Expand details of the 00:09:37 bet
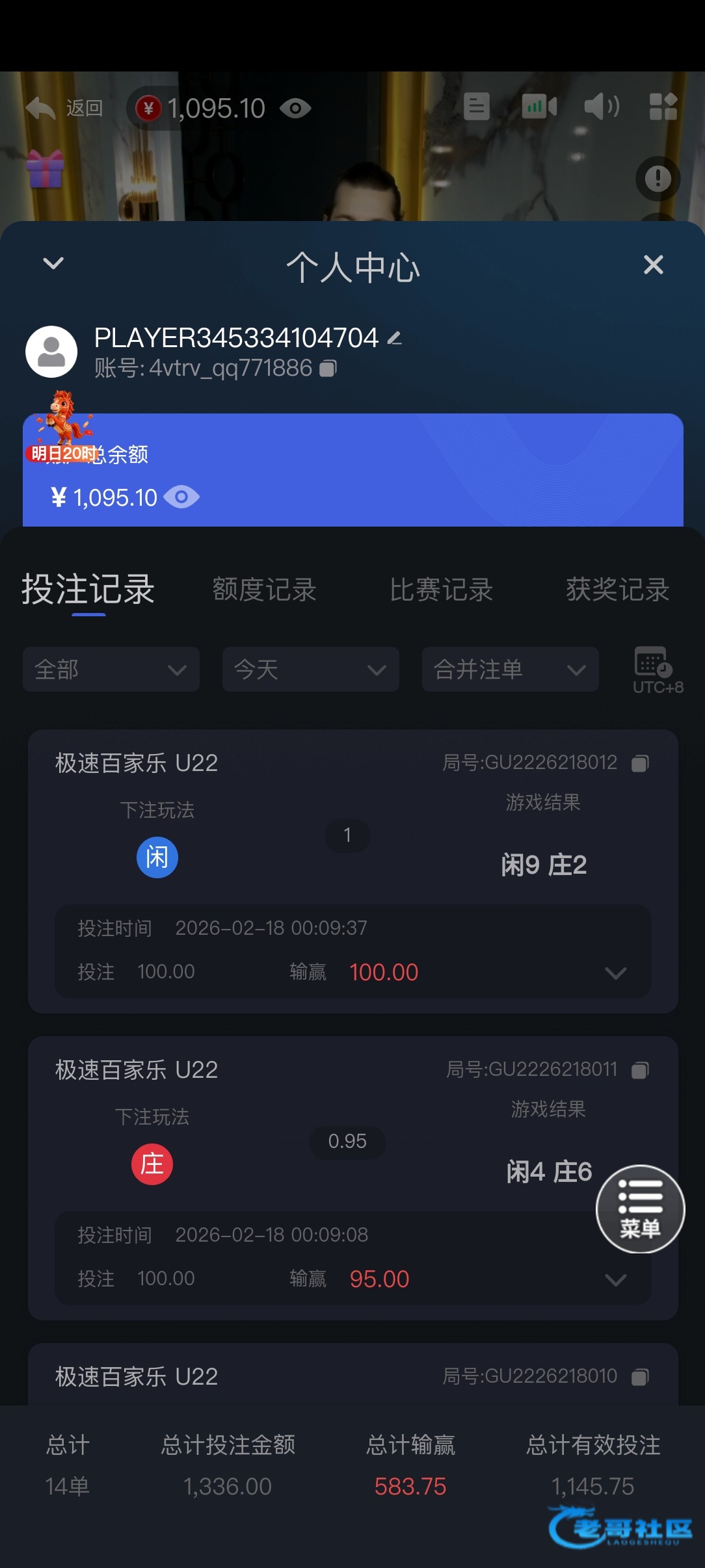705x1568 pixels. [615, 973]
